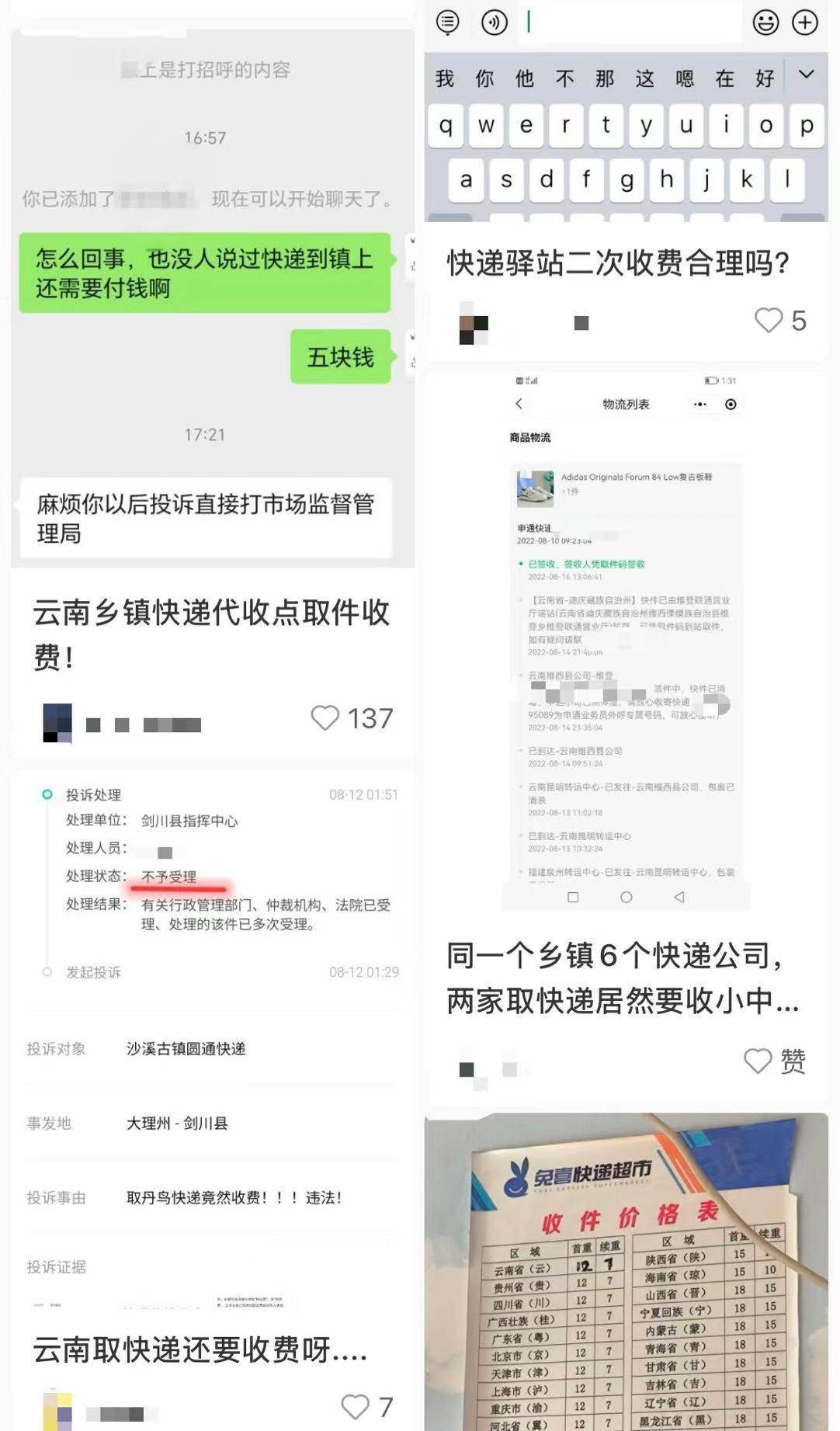View author avatar of 云南乡镇快递代收点 post
The width and height of the screenshot is (840, 1431).
point(57,723)
